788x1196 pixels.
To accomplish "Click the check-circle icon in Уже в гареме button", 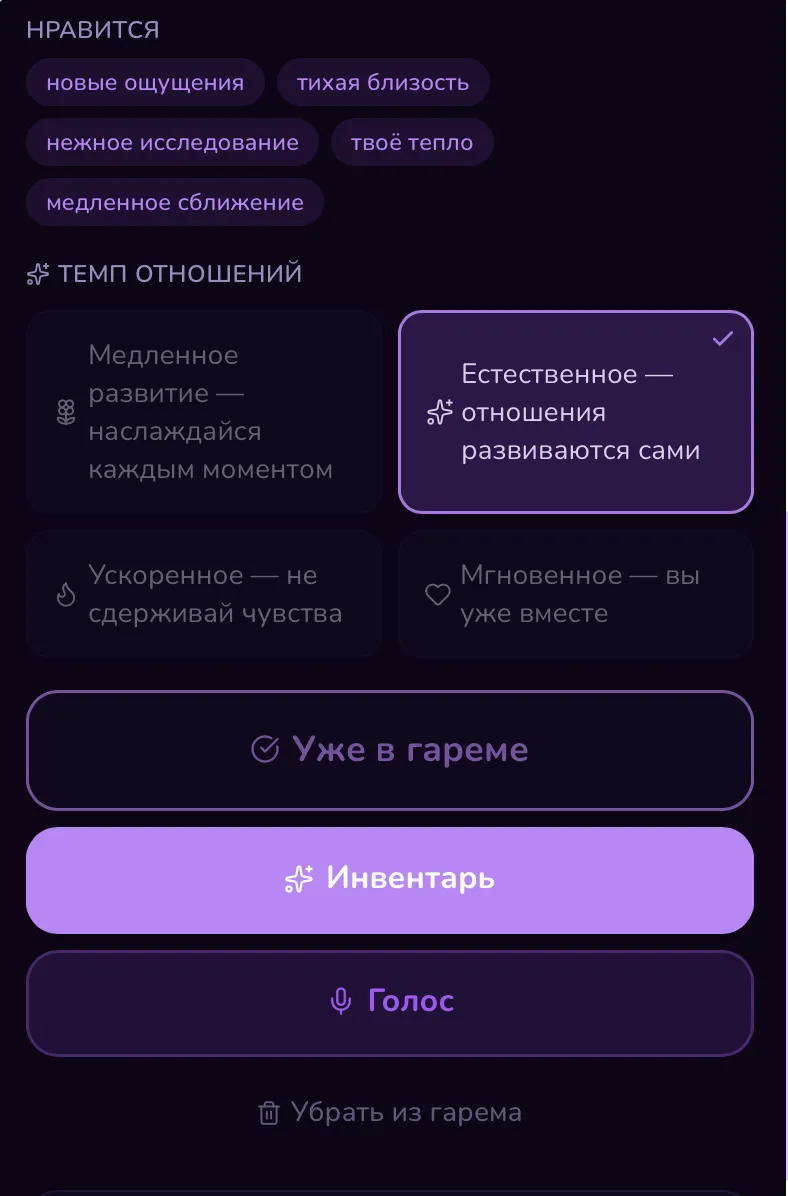I will click(x=266, y=748).
